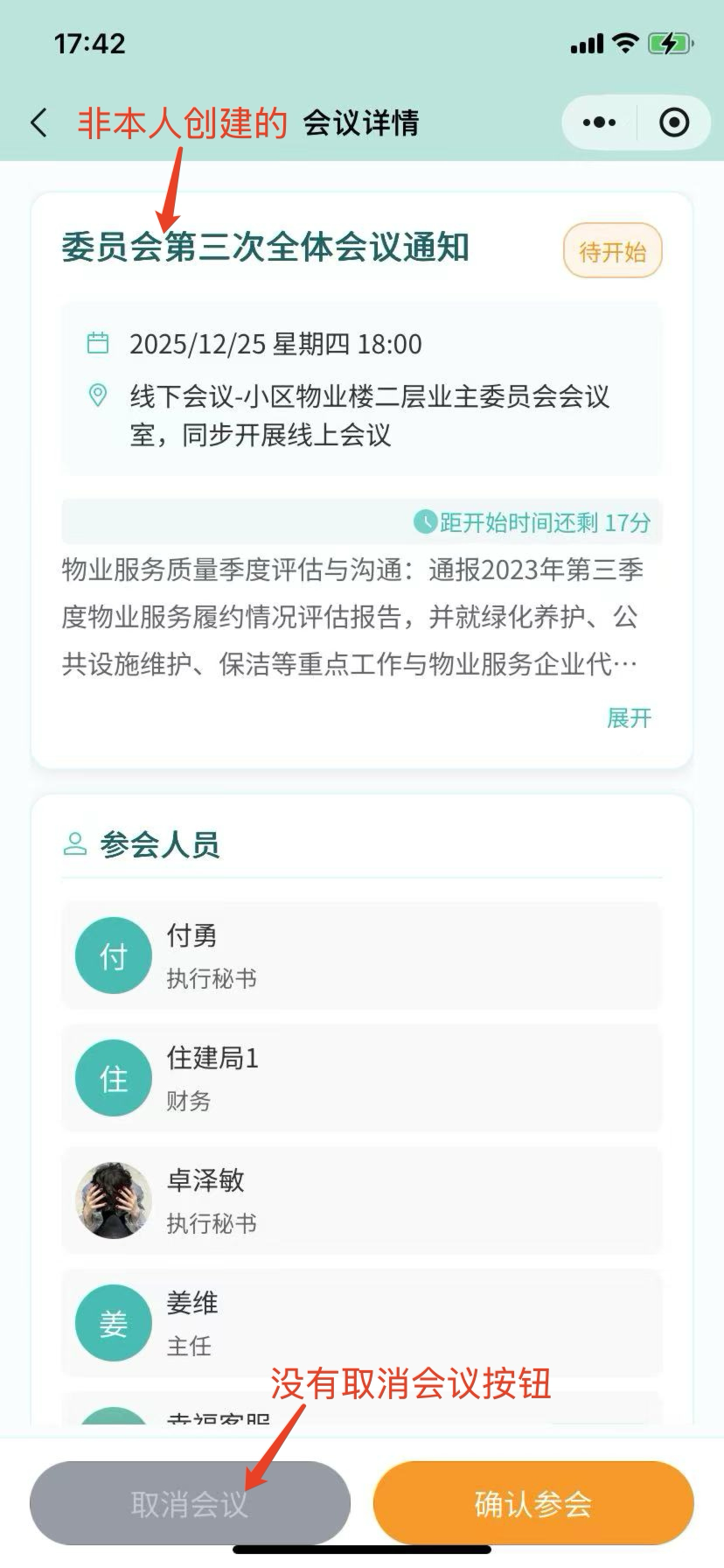Screen dimensions: 724x1568
Task: Click 卓泽敏's profile photo
Action: point(113,1200)
